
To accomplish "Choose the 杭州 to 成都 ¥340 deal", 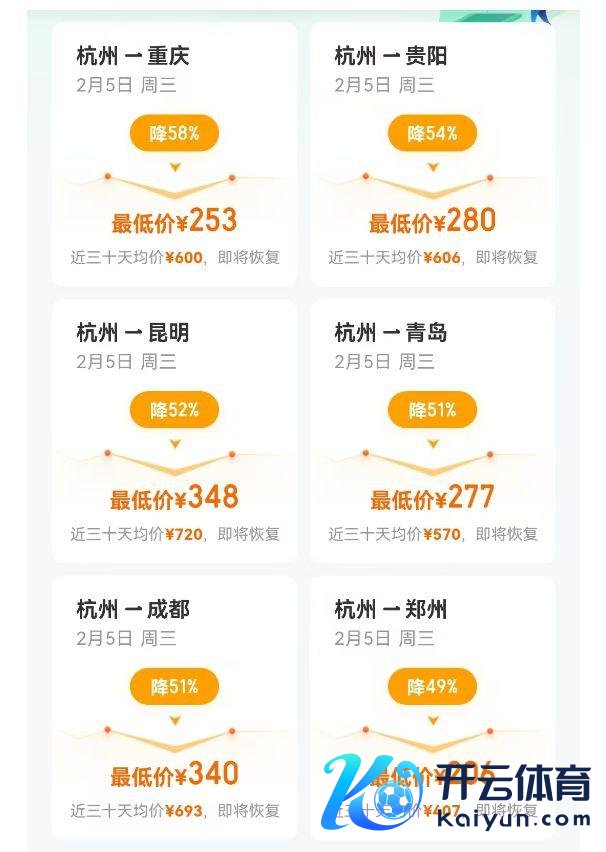I will [174, 707].
